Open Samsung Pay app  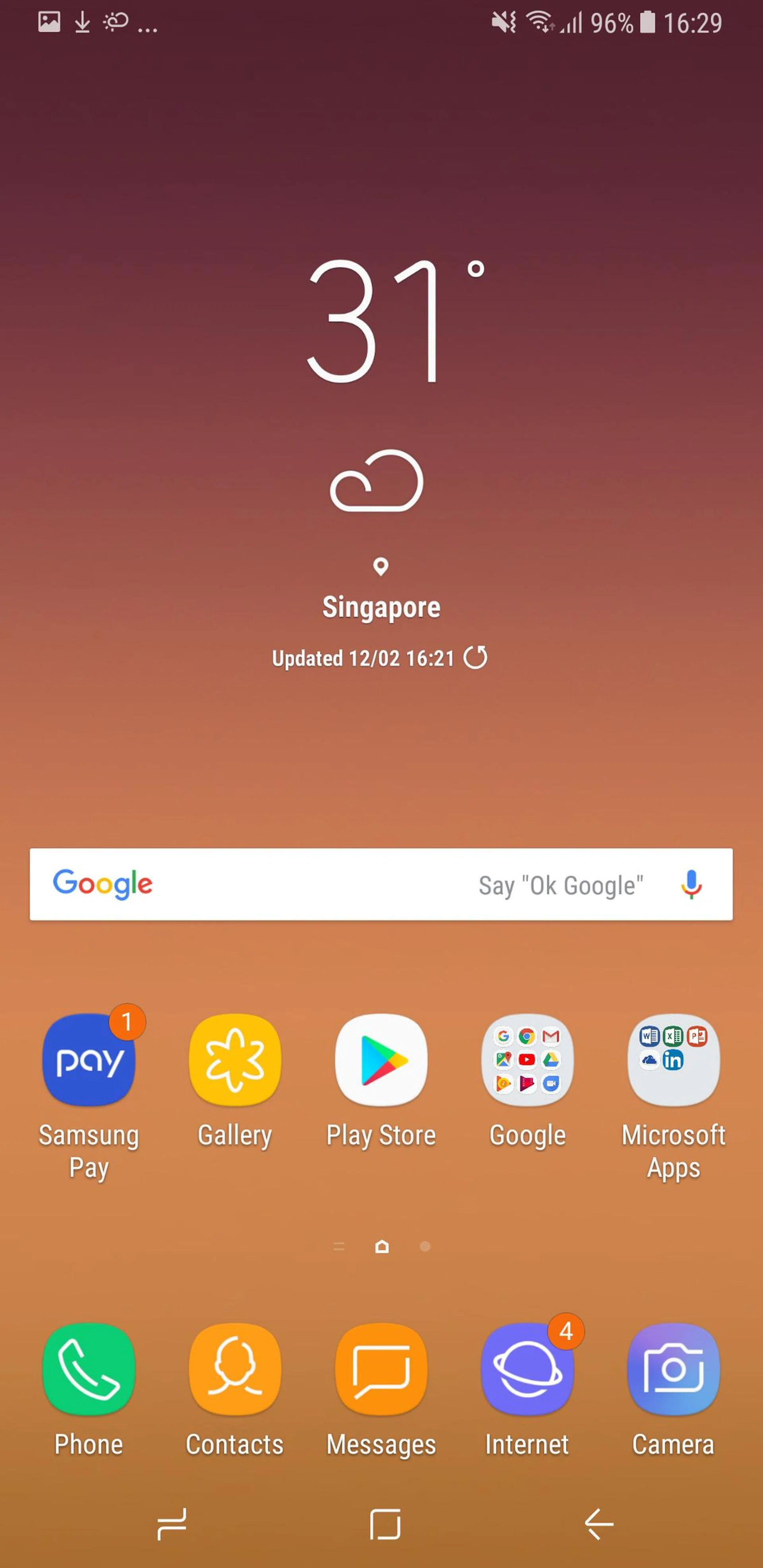89,1060
